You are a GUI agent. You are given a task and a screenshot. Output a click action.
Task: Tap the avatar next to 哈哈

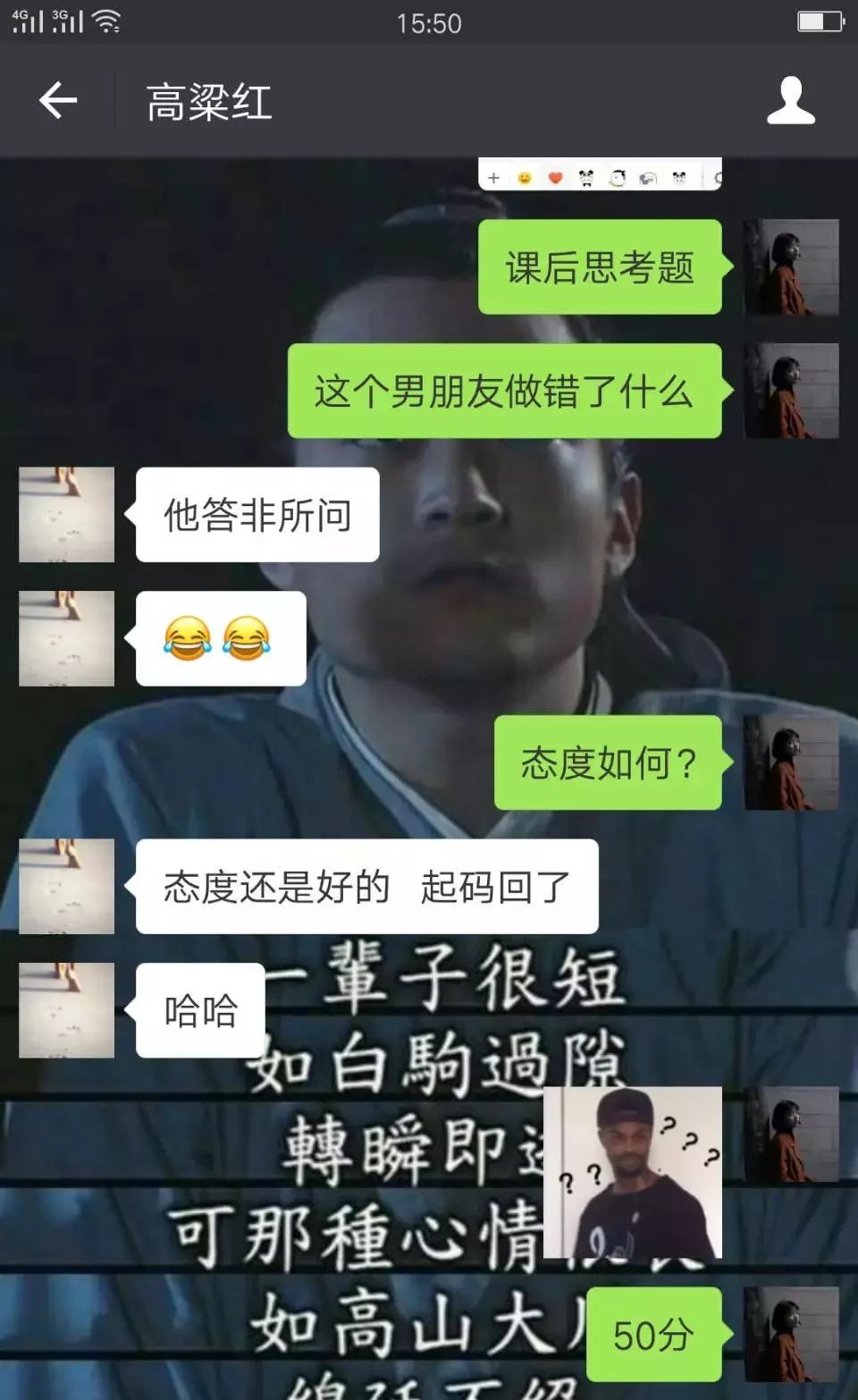point(67,1010)
